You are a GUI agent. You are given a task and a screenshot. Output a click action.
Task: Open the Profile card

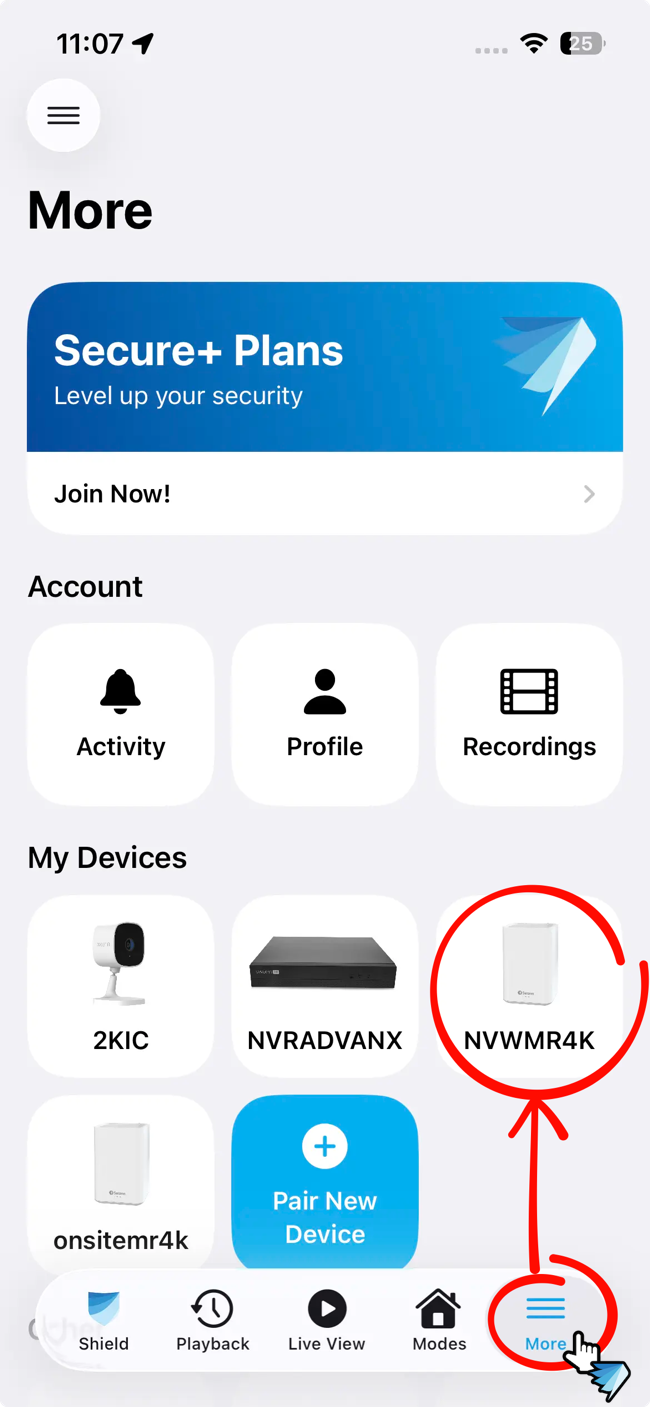tap(324, 714)
